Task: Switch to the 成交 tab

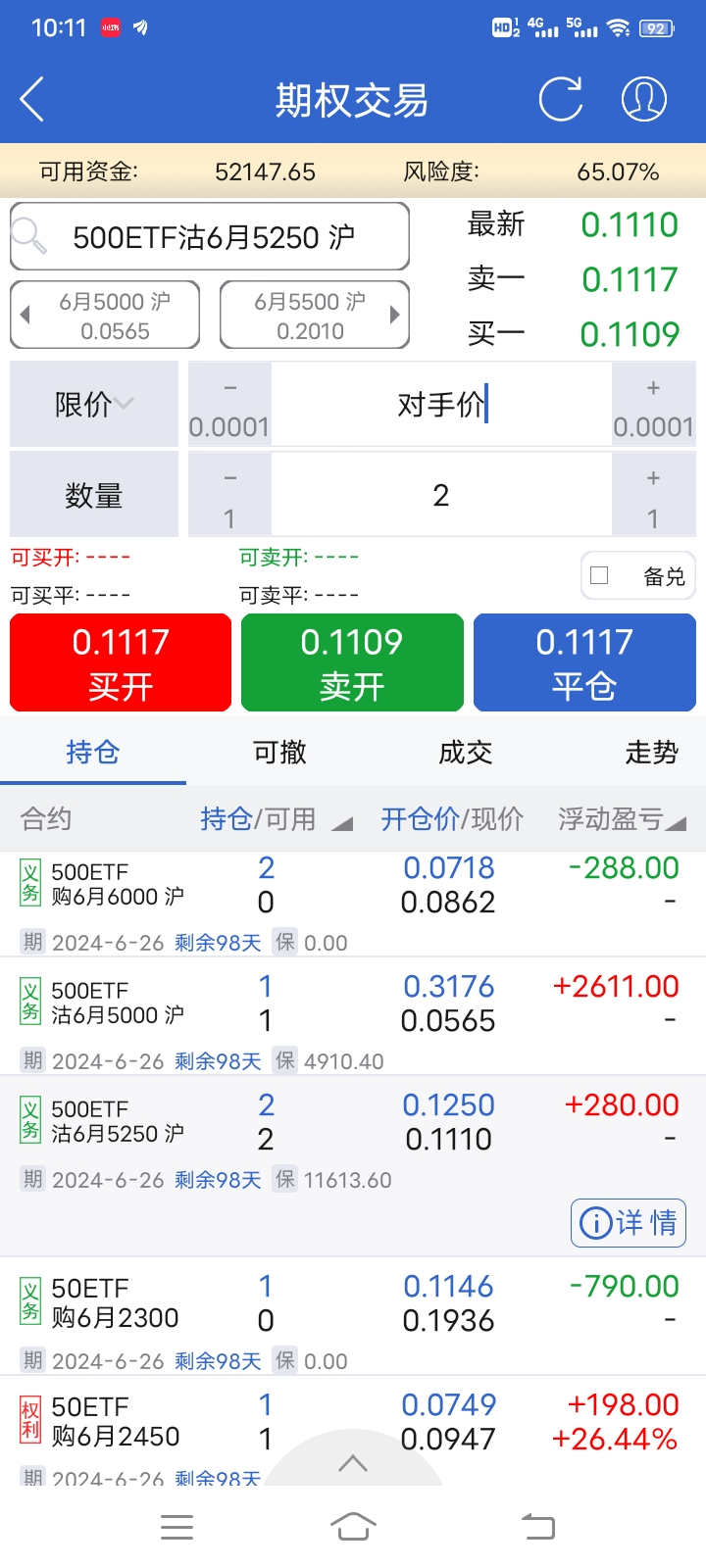Action: (x=465, y=752)
